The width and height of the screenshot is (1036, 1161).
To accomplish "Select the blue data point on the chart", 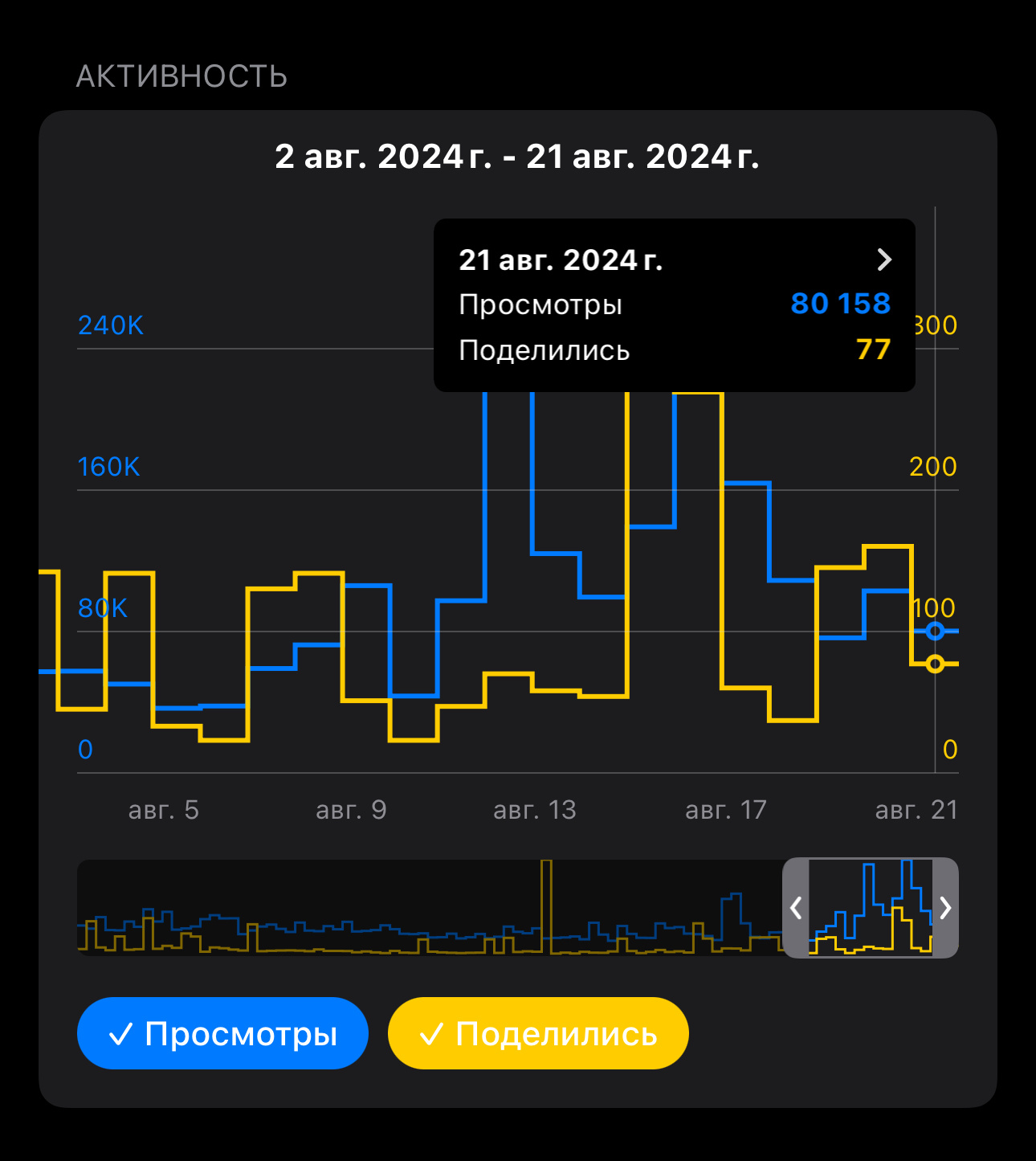I will (935, 631).
